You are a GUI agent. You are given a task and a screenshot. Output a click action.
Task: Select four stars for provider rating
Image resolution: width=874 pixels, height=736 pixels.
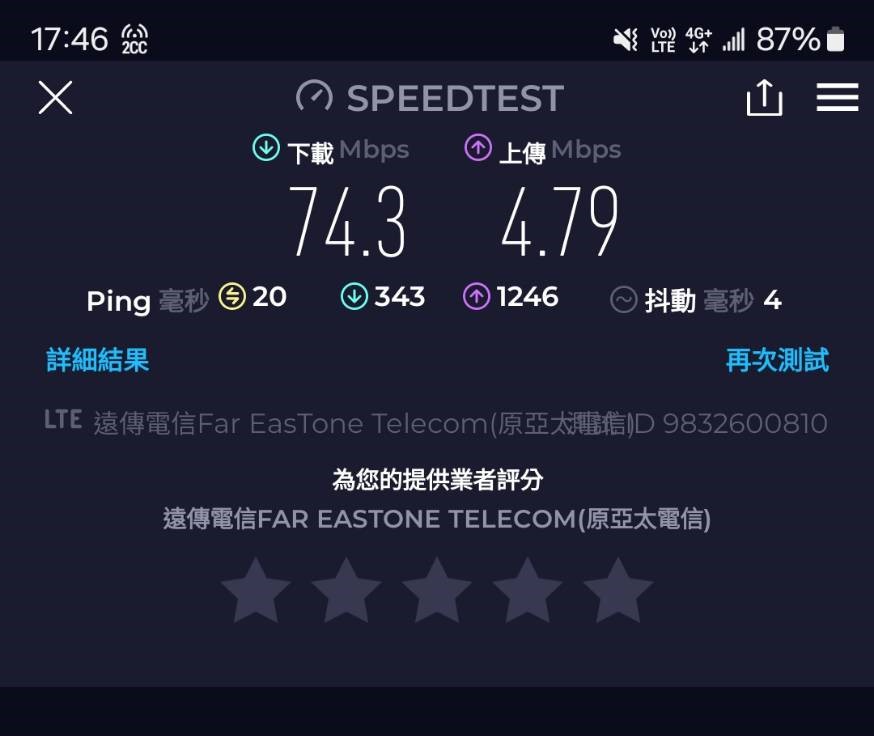[x=527, y=591]
